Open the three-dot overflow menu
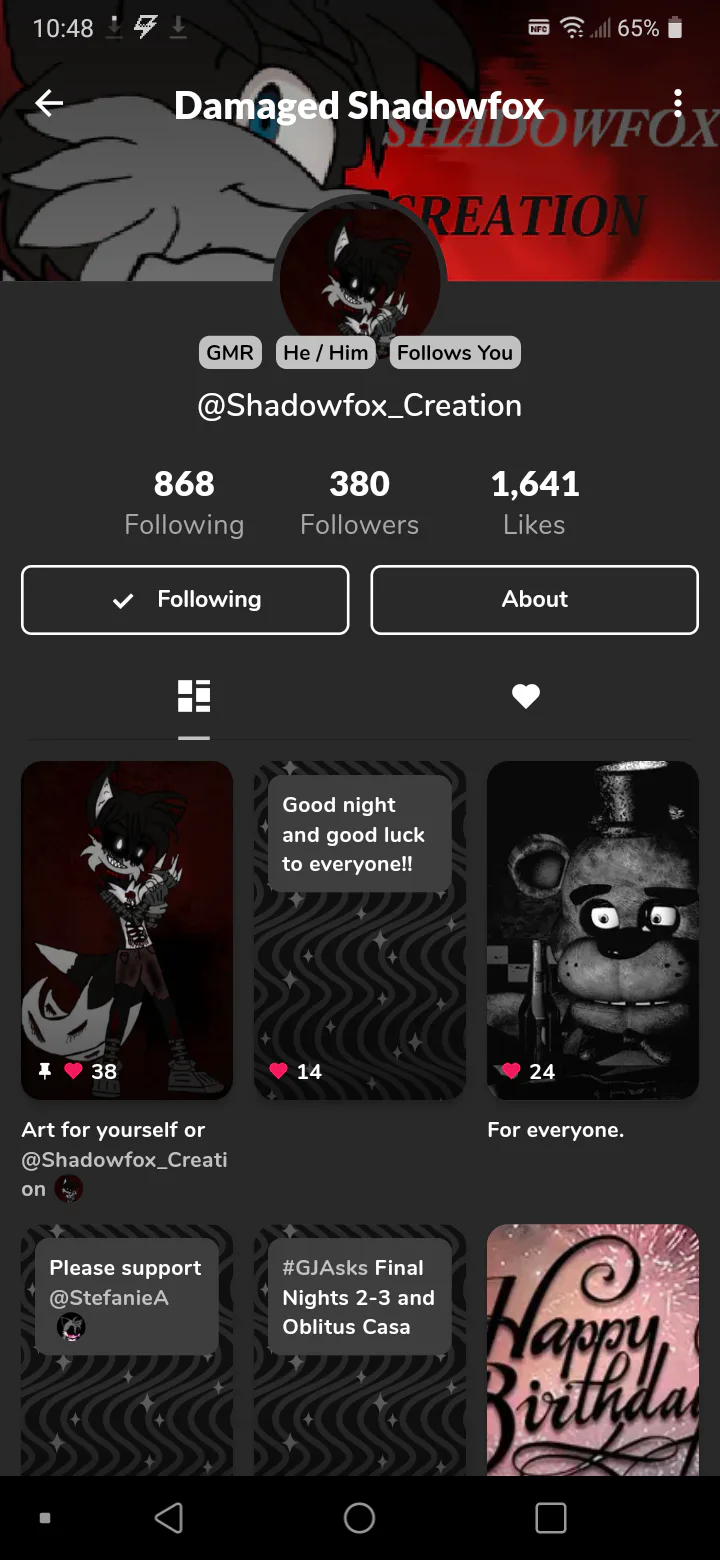This screenshot has height=1560, width=720. pos(678,103)
